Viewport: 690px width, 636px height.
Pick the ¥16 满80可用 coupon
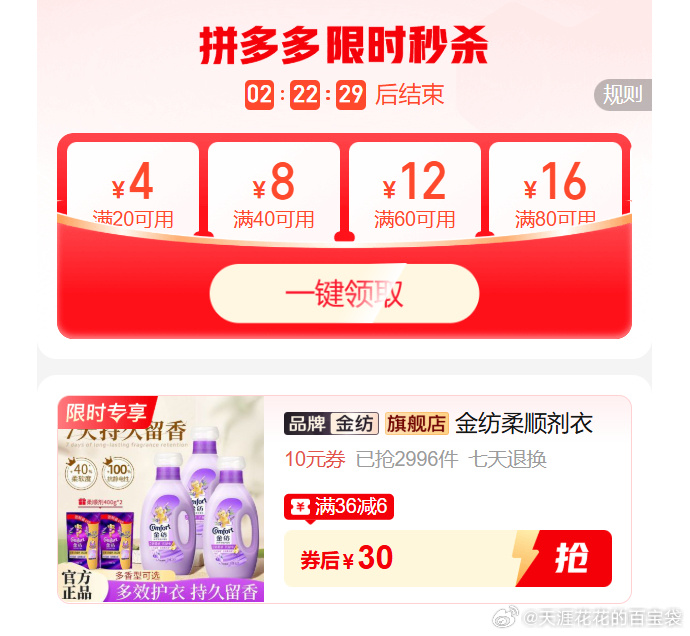555,190
